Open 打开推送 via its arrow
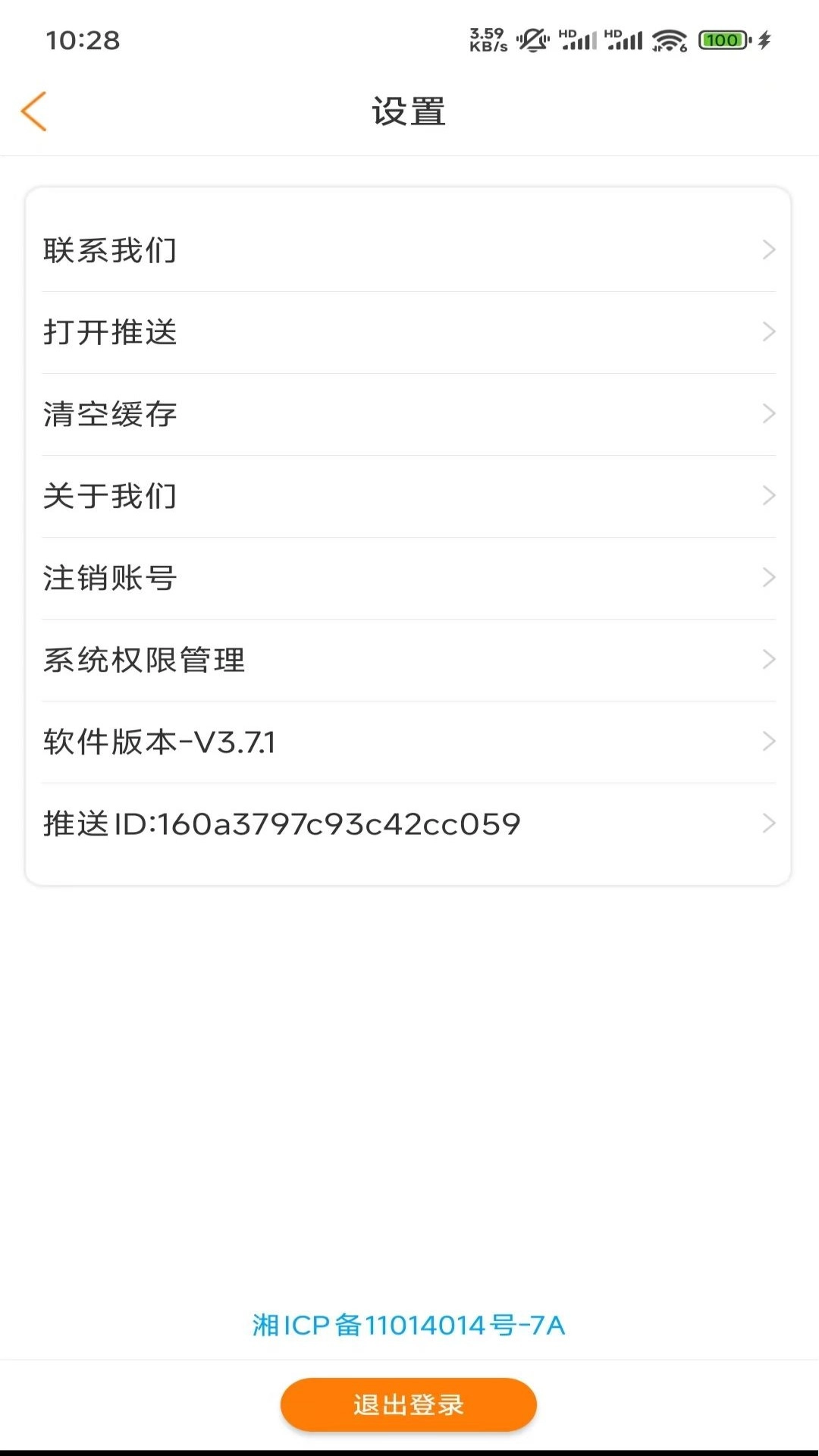This screenshot has height=1456, width=819. (x=770, y=331)
